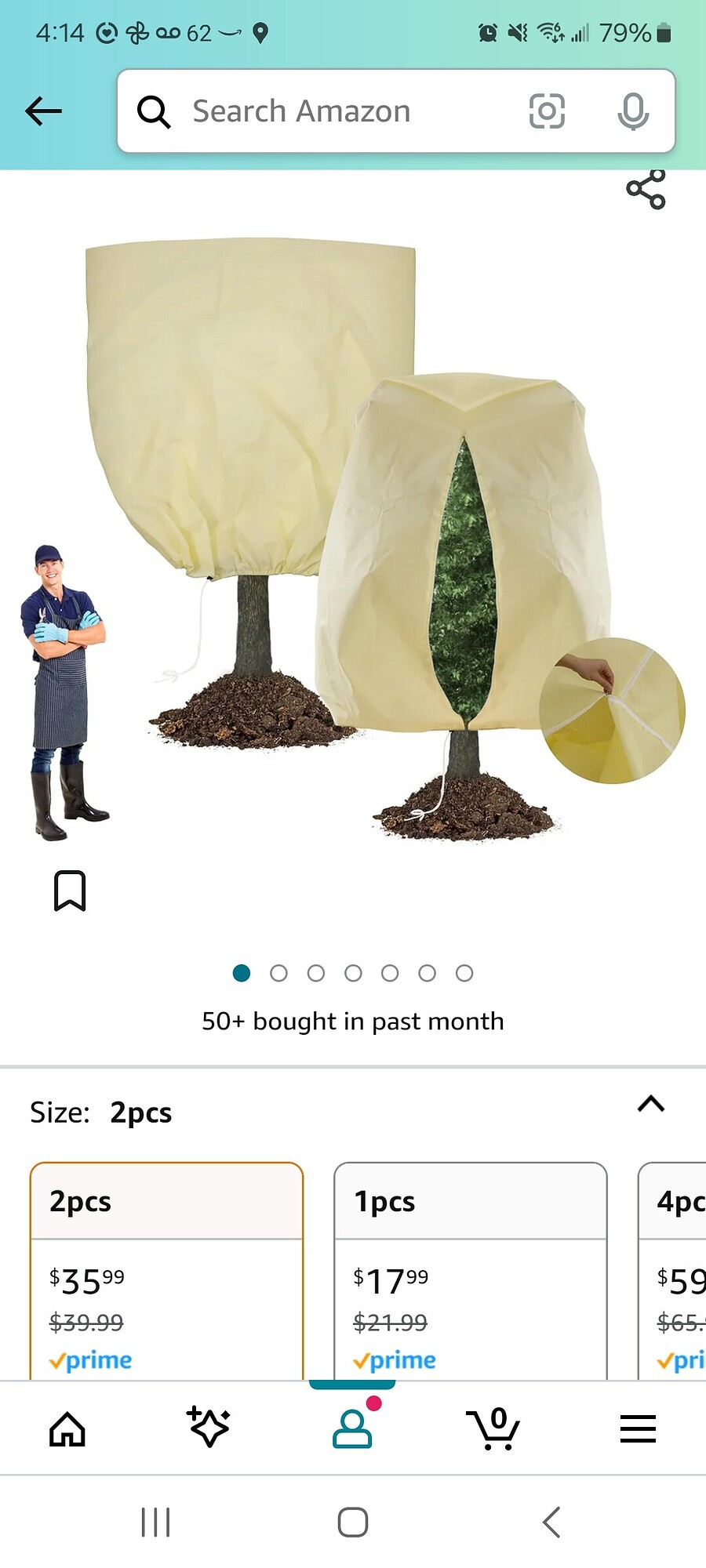Select the 1pcs size option
The height and width of the screenshot is (1568, 706).
click(471, 1270)
